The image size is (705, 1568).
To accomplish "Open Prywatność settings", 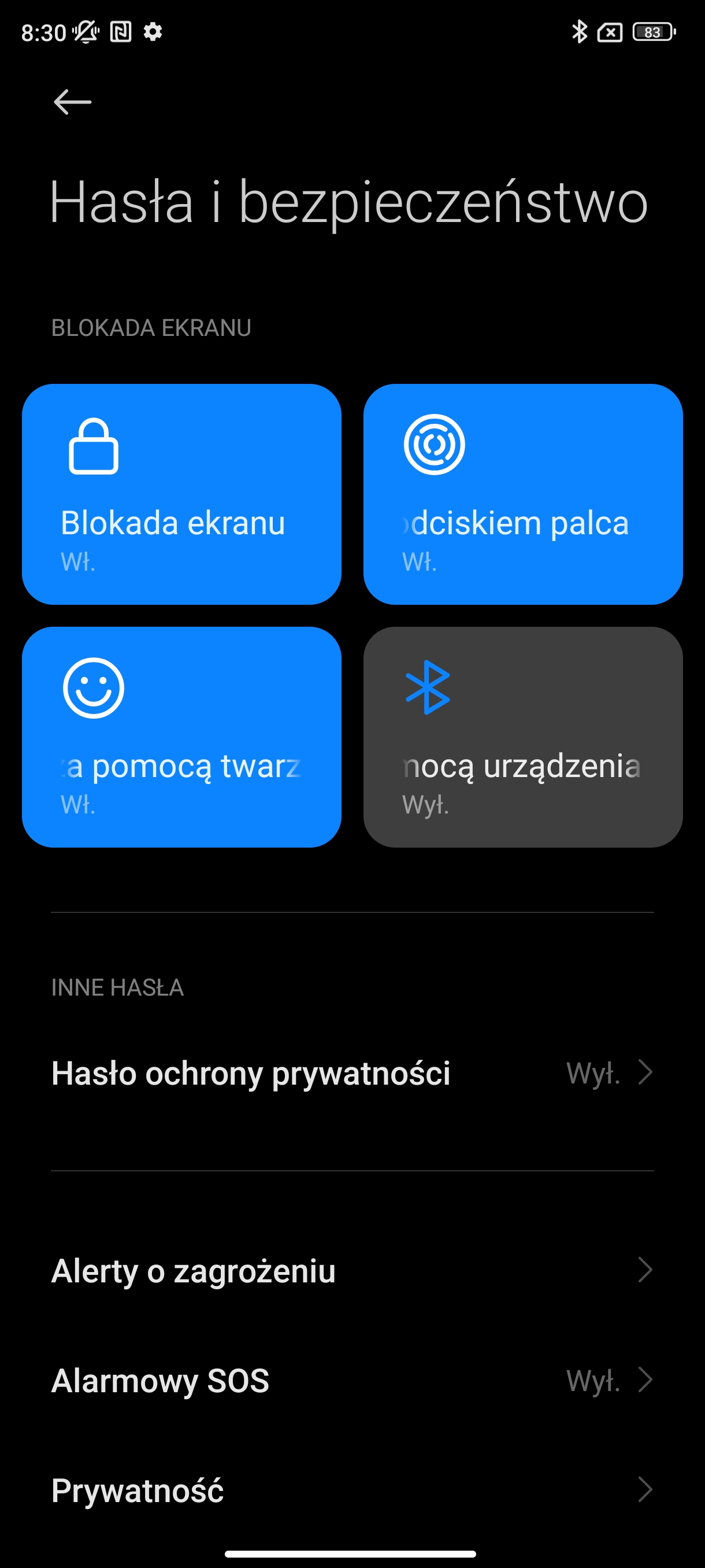I will click(x=351, y=1490).
